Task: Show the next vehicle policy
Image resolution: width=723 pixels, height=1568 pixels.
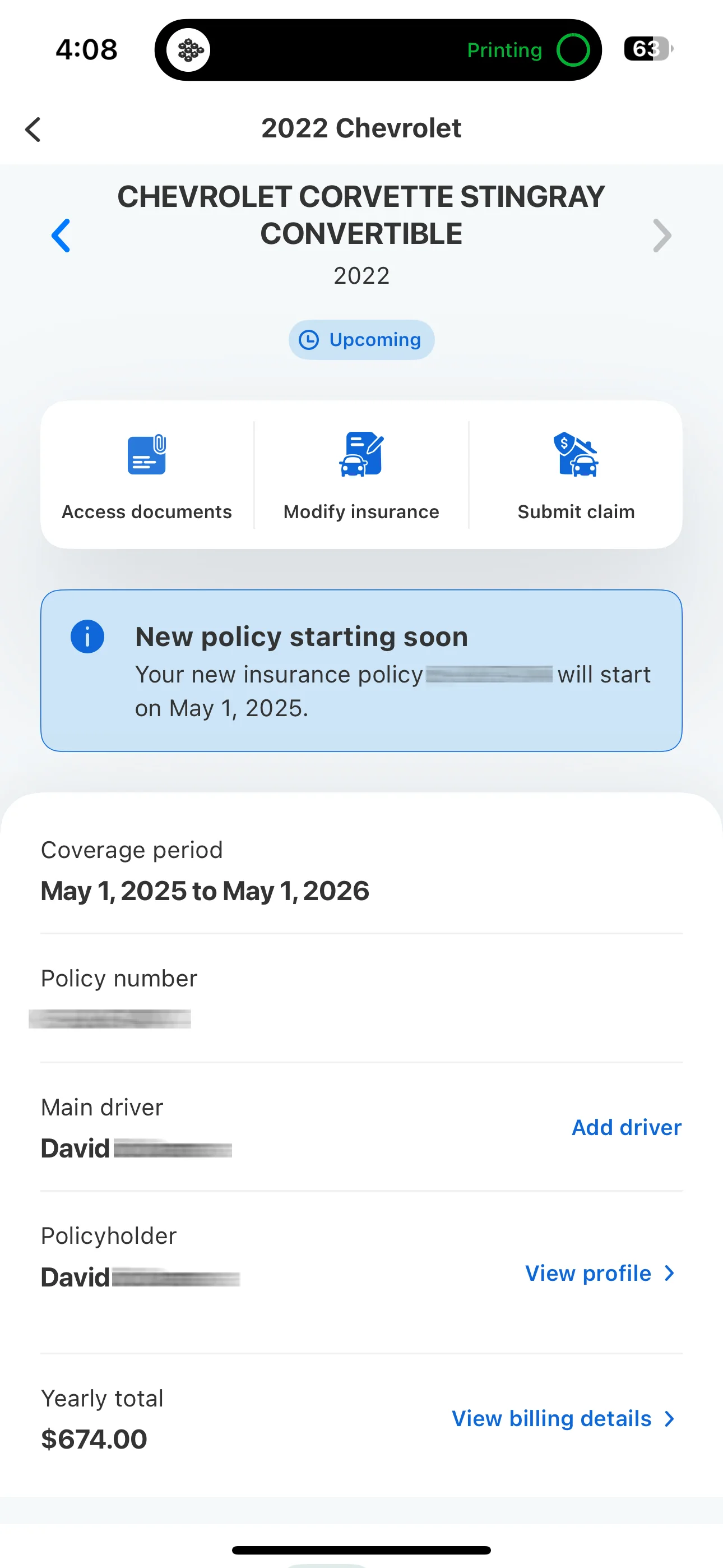Action: (x=661, y=235)
